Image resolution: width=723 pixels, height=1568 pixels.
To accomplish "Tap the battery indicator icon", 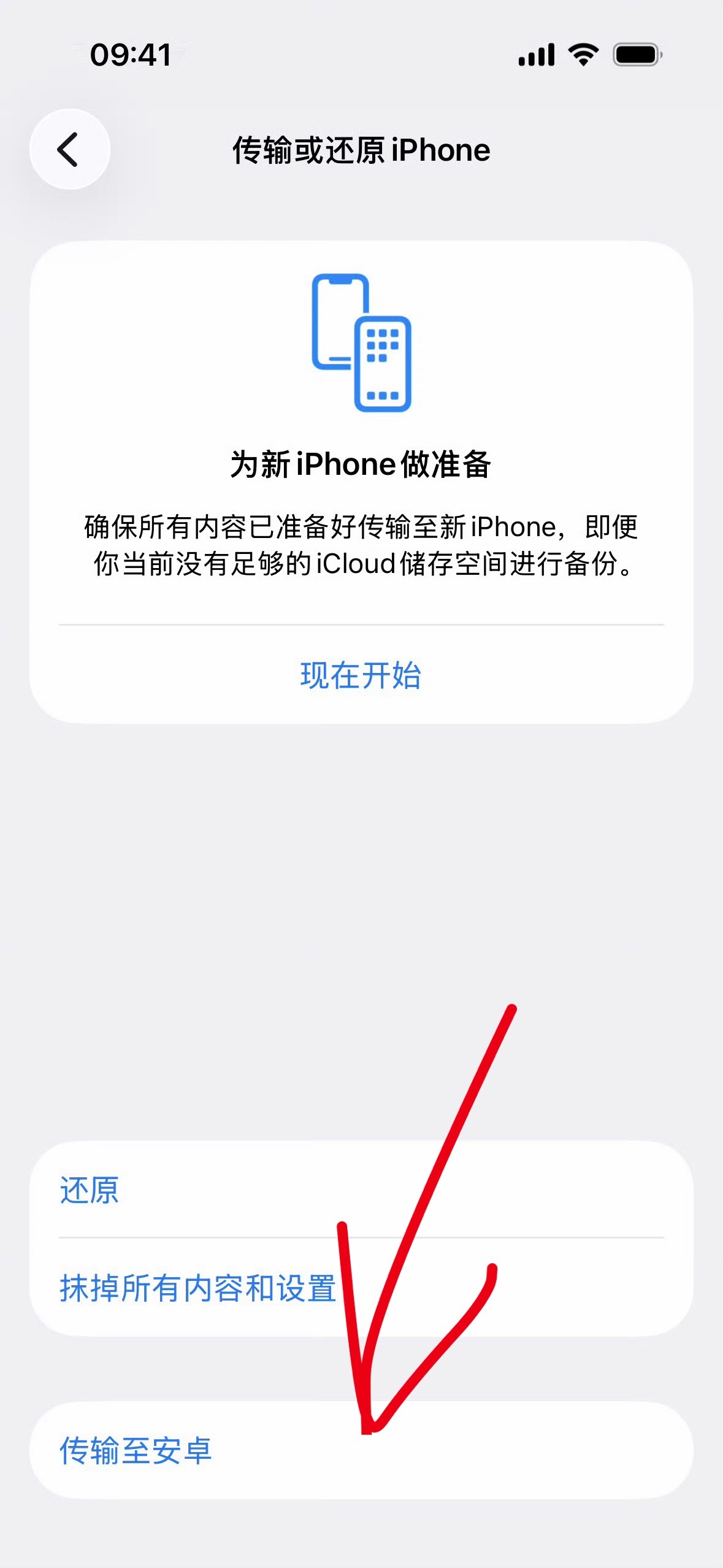I will click(637, 54).
